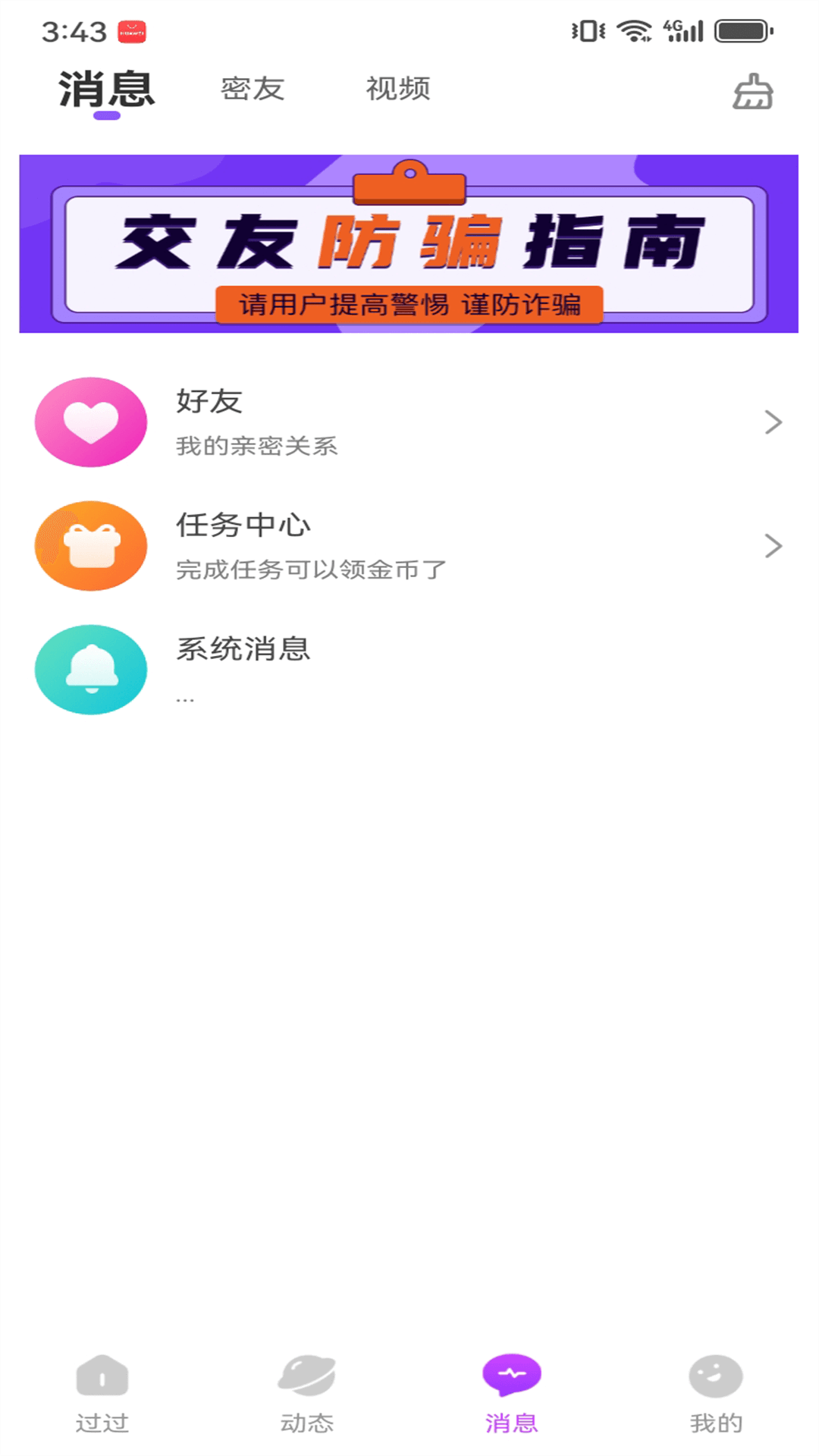Switch focus to the active 消息 navigation item
Viewport: 819px width, 1456px height.
(x=513, y=1399)
